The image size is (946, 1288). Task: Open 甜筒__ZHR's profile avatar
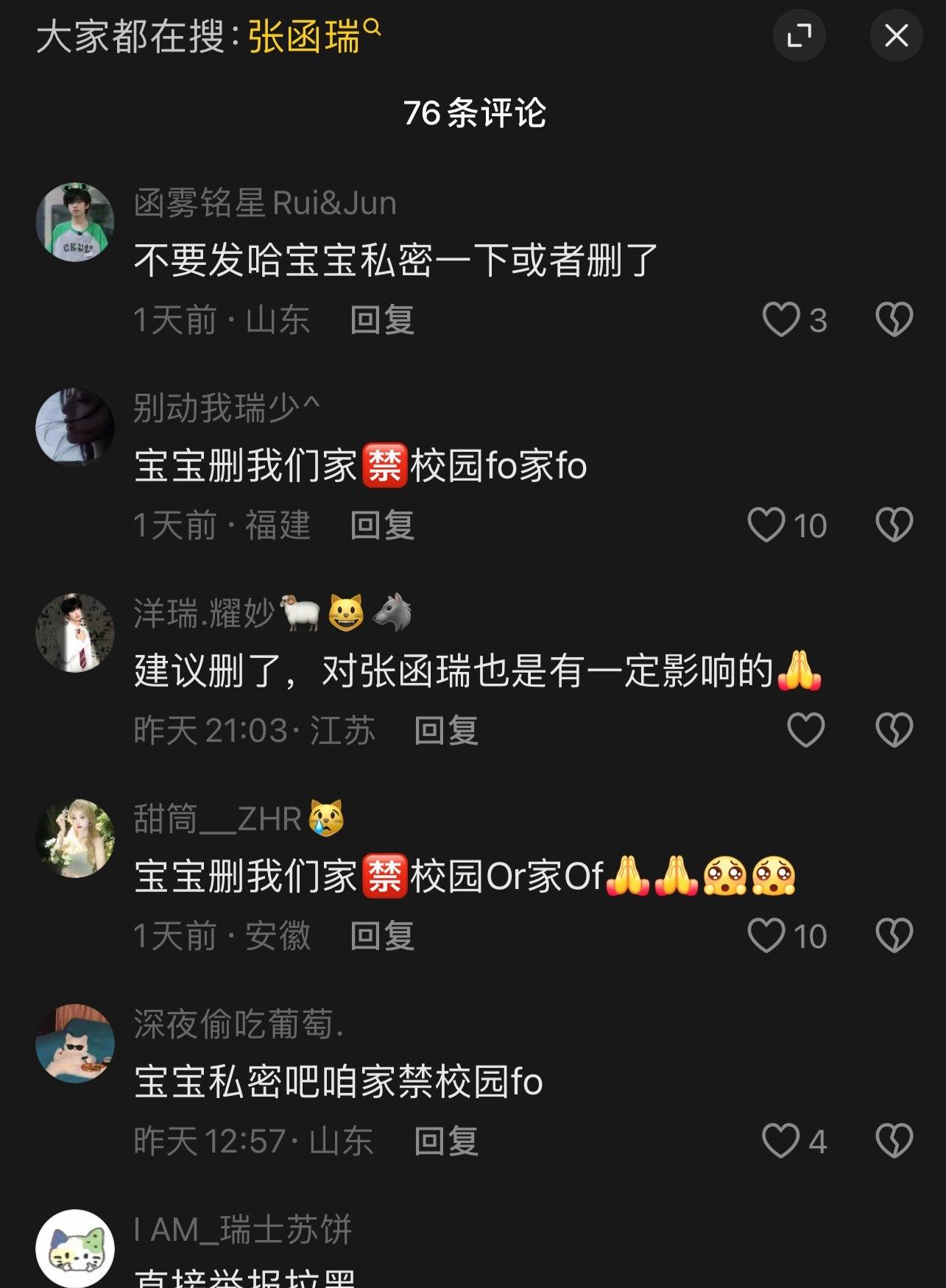coord(75,838)
